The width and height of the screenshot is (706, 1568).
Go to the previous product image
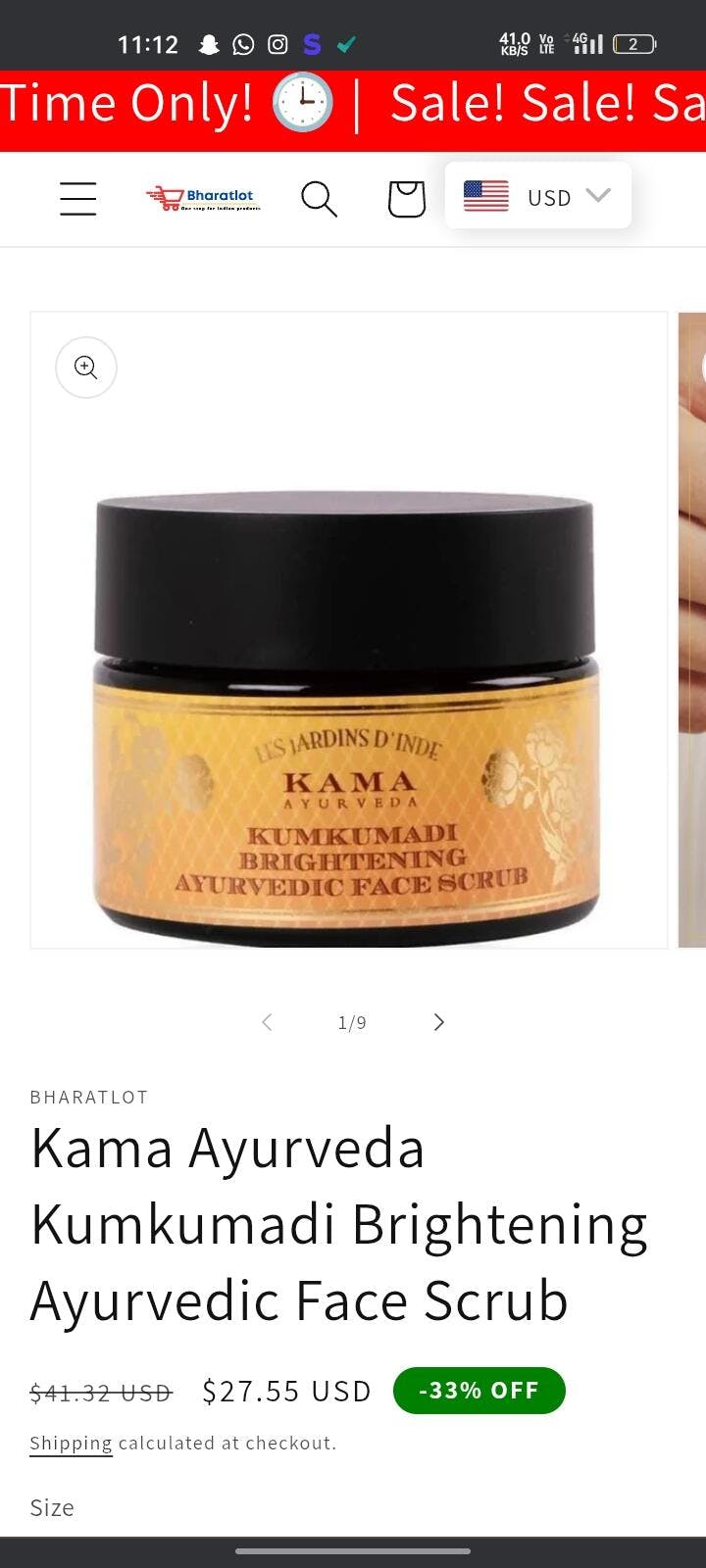click(267, 1022)
